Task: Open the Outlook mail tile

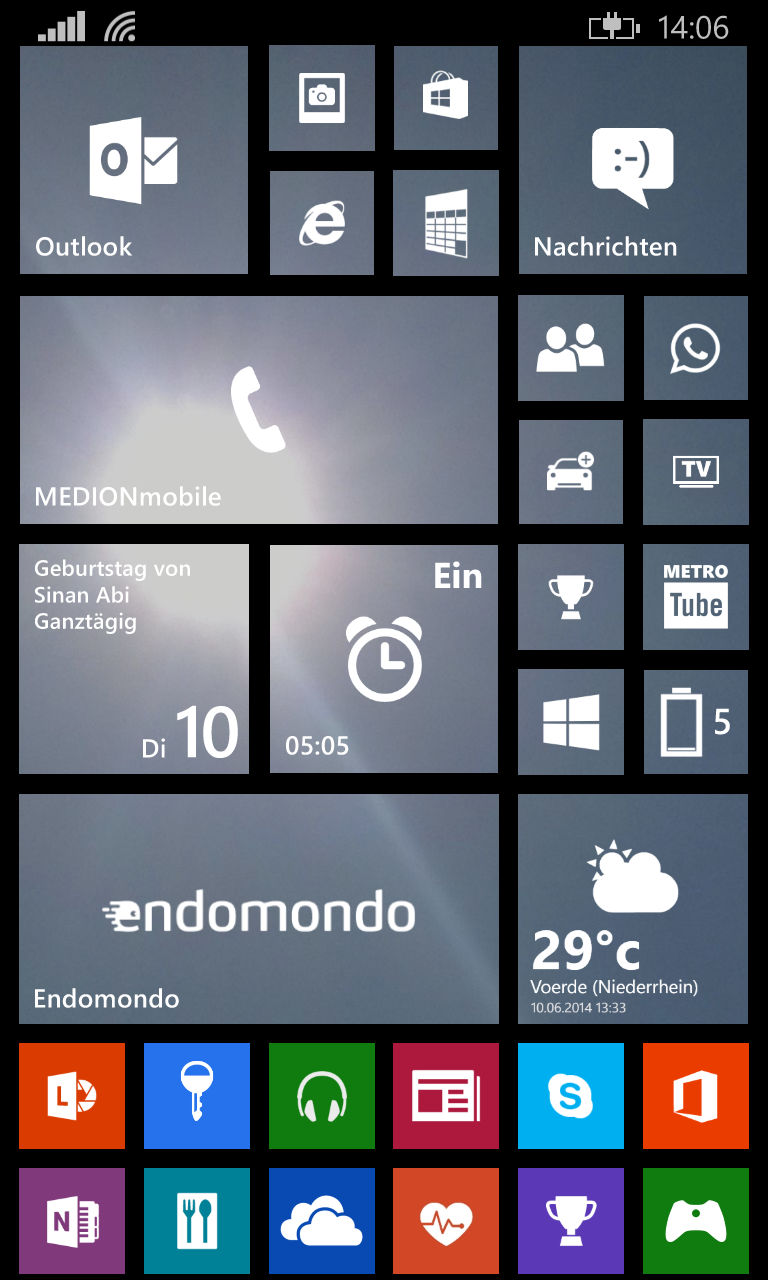Action: 133,160
